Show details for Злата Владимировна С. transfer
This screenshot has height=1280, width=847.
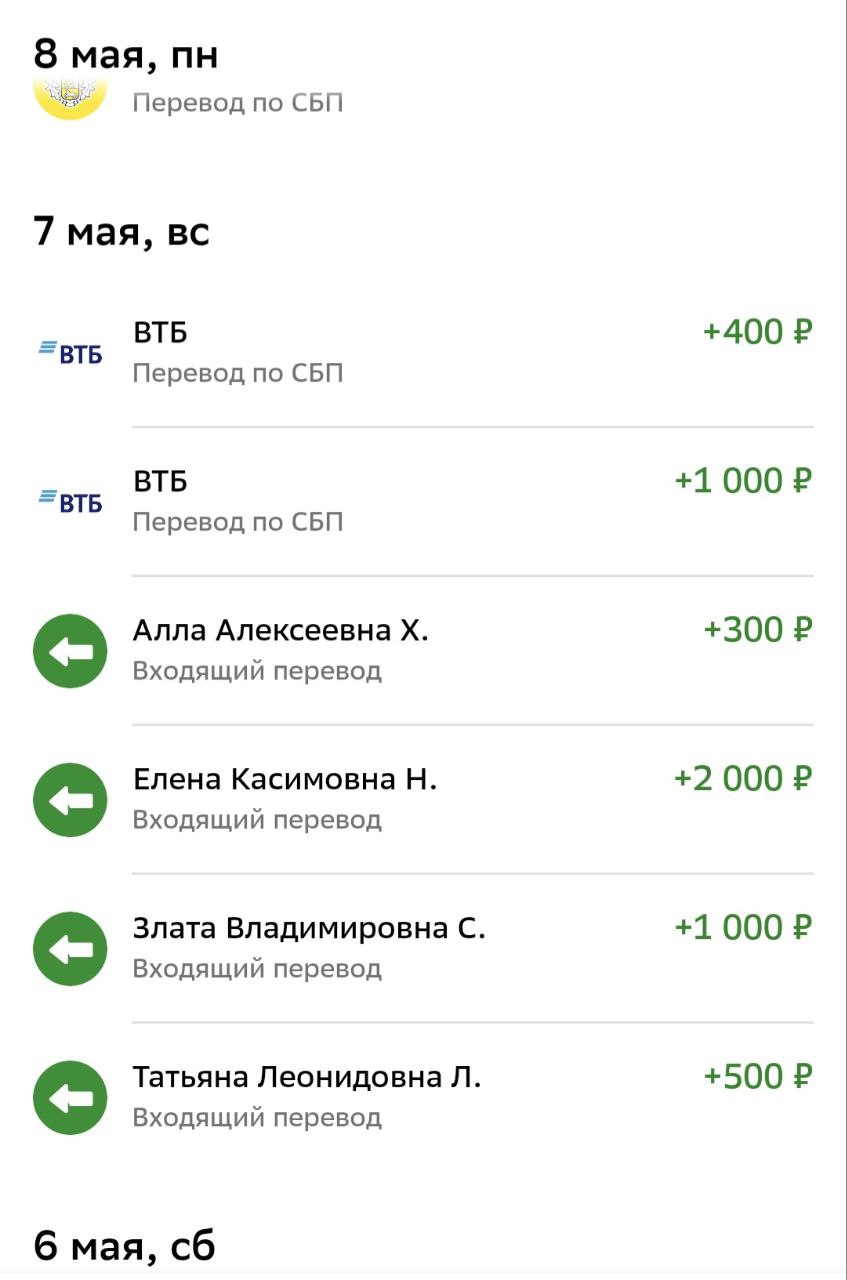coord(423,948)
